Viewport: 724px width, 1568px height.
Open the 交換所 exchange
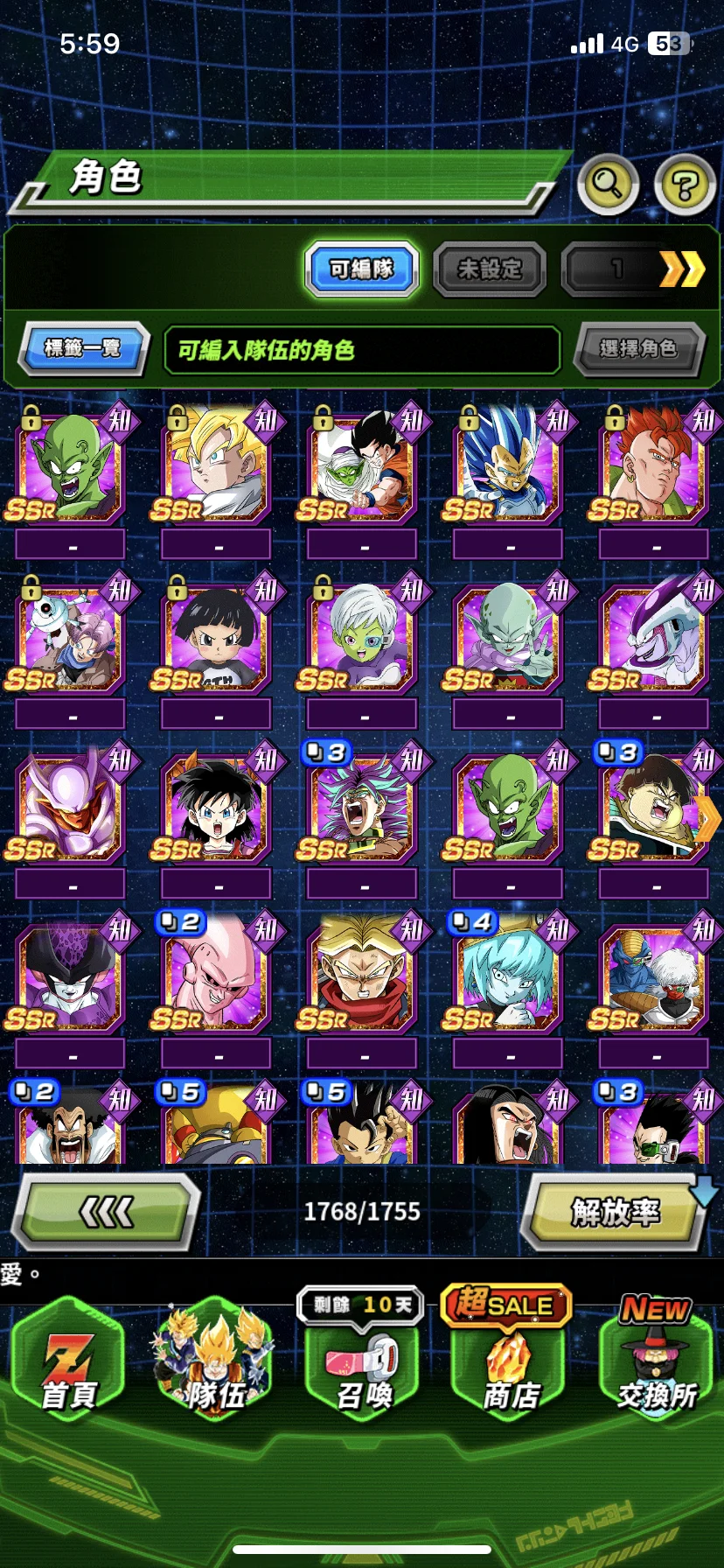point(656,1365)
